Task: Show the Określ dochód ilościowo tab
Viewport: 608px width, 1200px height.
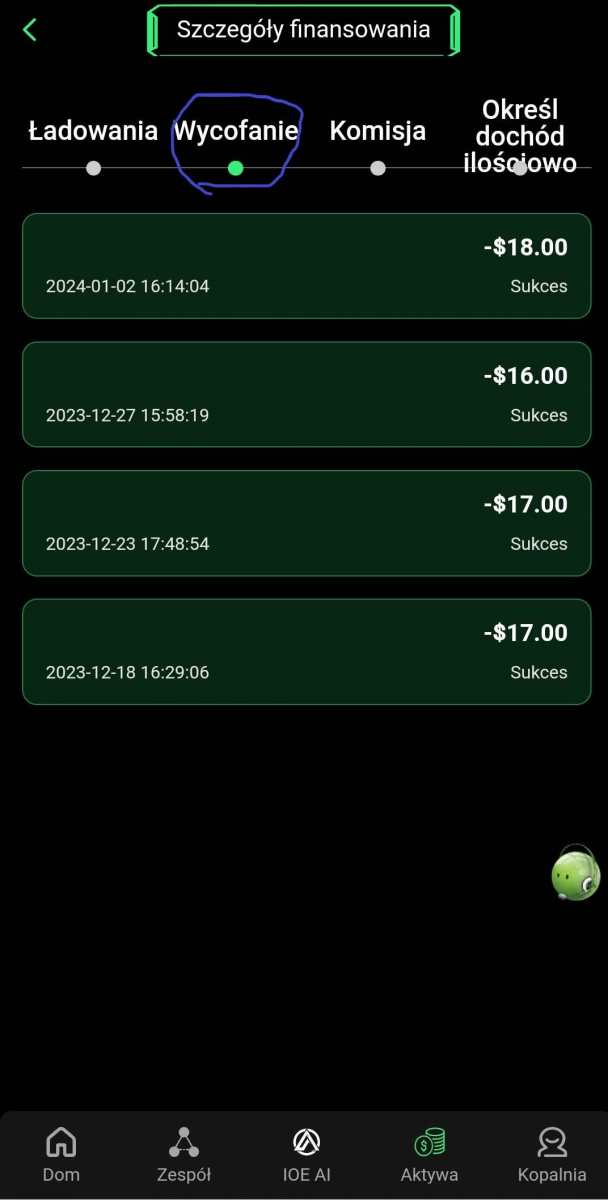Action: pos(520,137)
